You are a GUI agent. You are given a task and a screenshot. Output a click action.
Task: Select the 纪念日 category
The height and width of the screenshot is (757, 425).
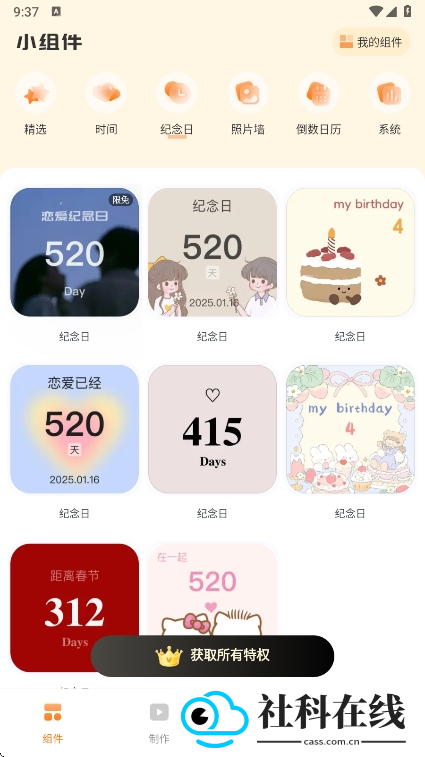pyautogui.click(x=177, y=104)
